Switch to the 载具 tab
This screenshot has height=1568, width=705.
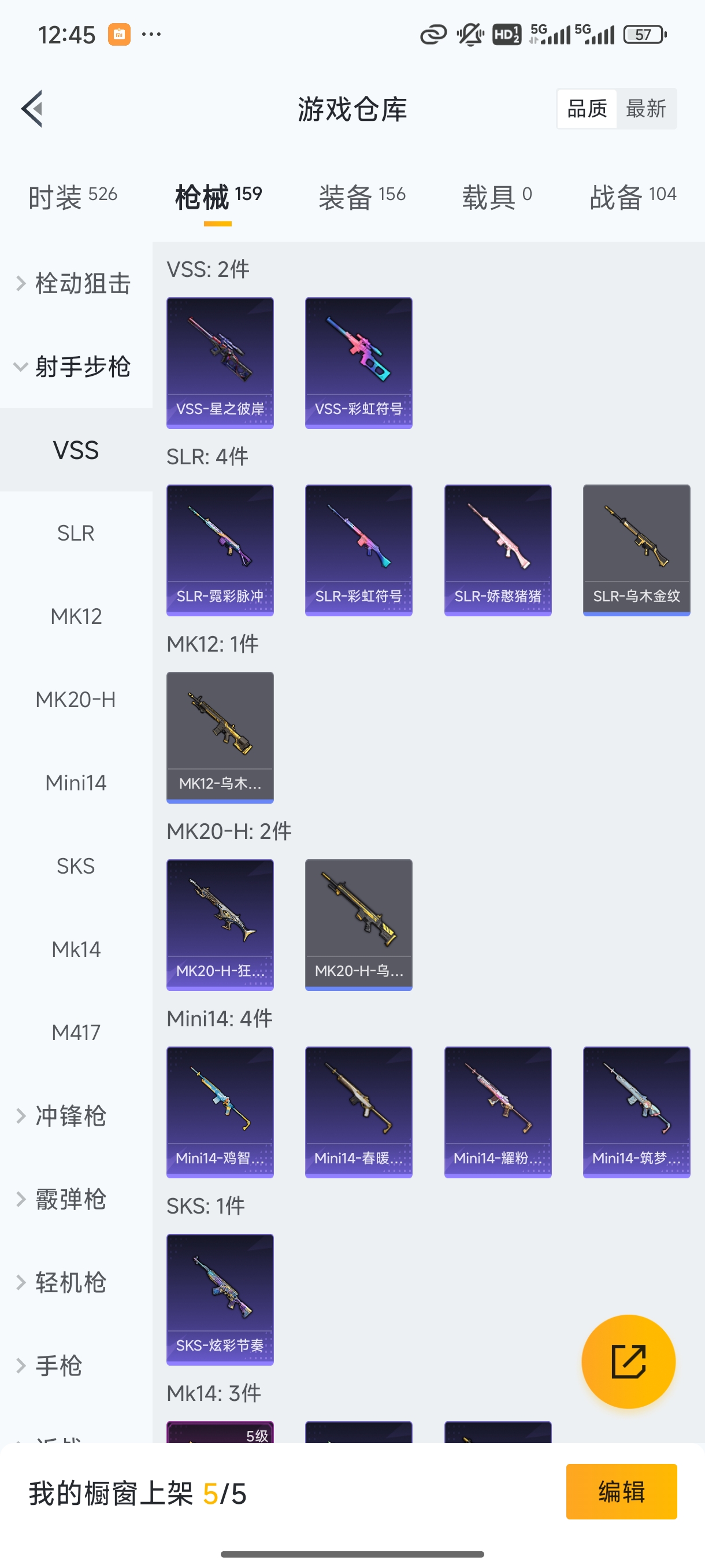point(496,197)
